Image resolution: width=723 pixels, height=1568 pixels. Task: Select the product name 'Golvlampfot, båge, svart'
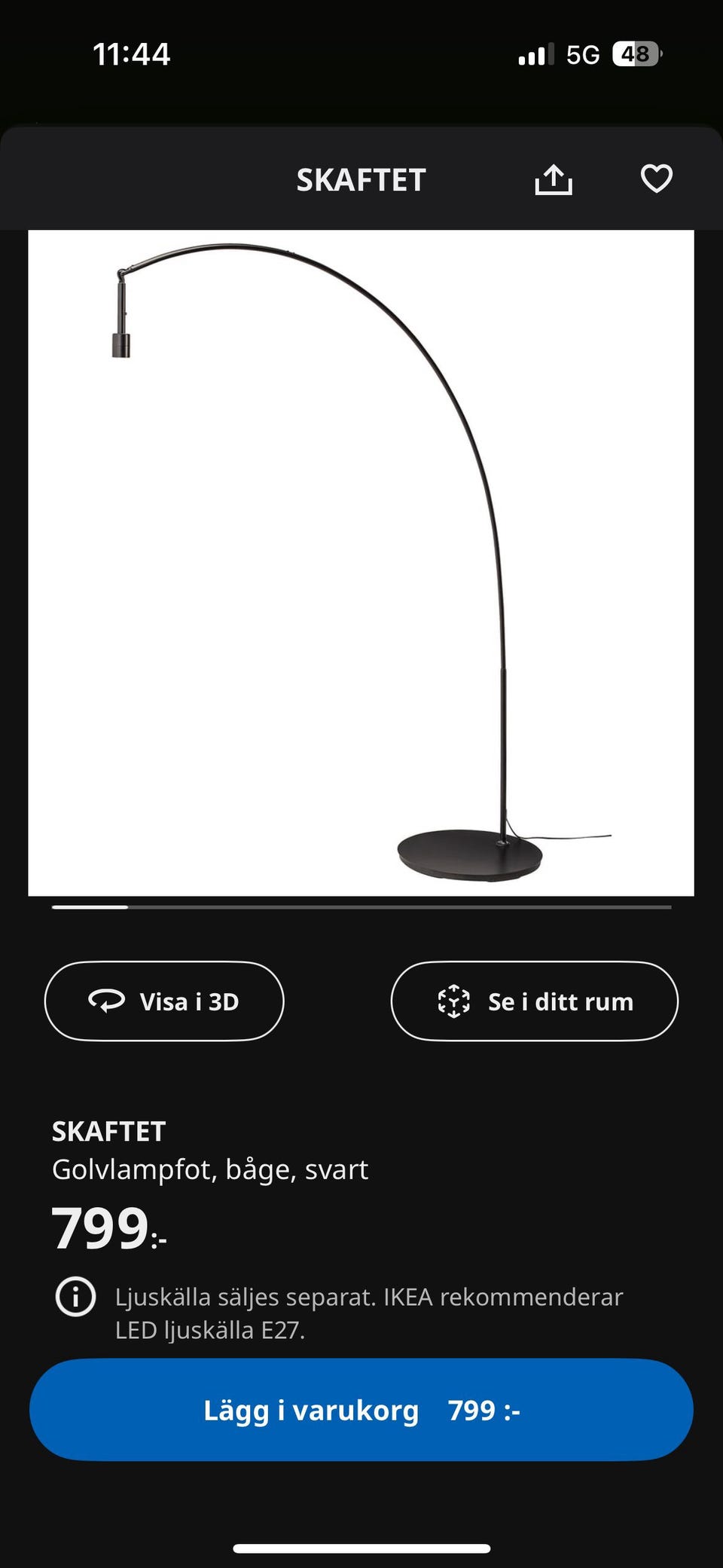[209, 1169]
